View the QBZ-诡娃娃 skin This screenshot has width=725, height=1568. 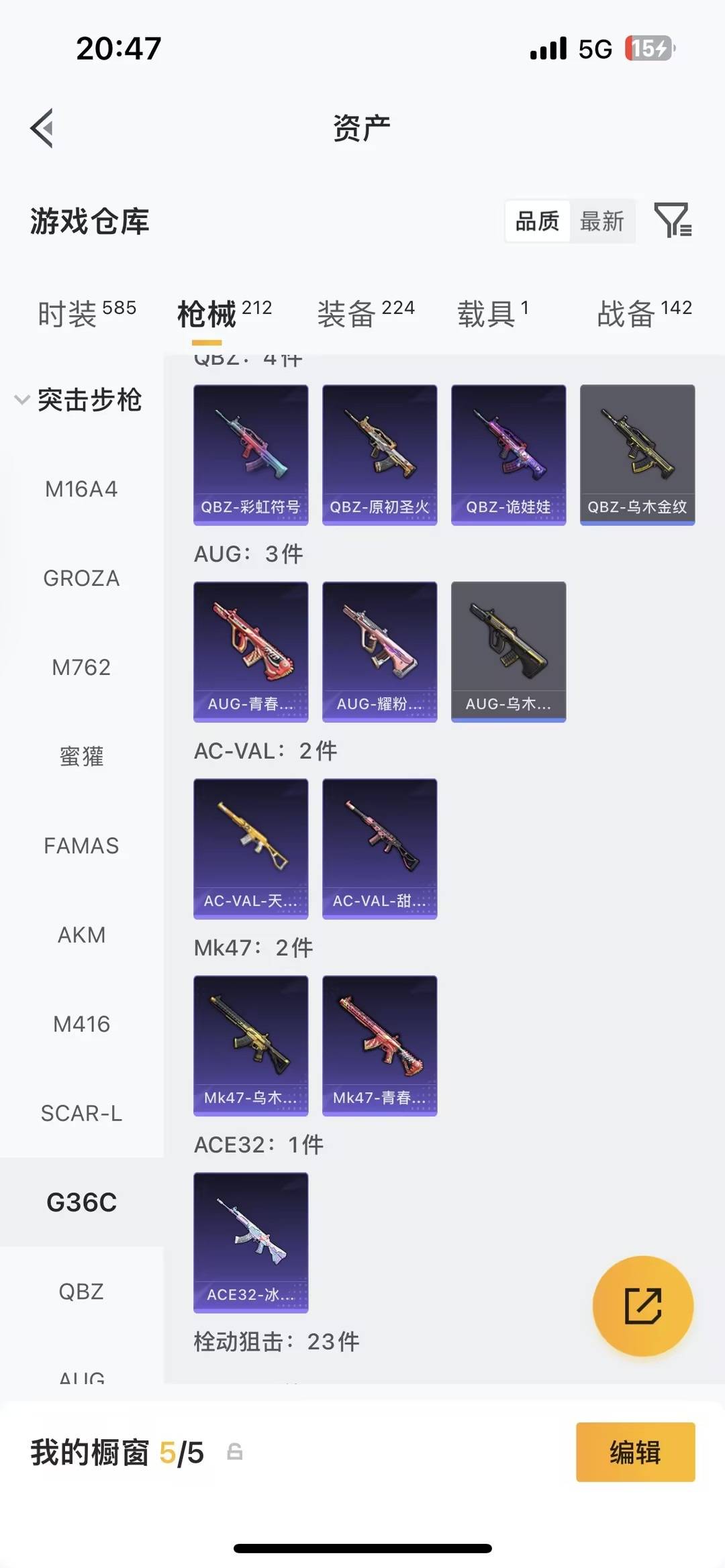pos(508,455)
